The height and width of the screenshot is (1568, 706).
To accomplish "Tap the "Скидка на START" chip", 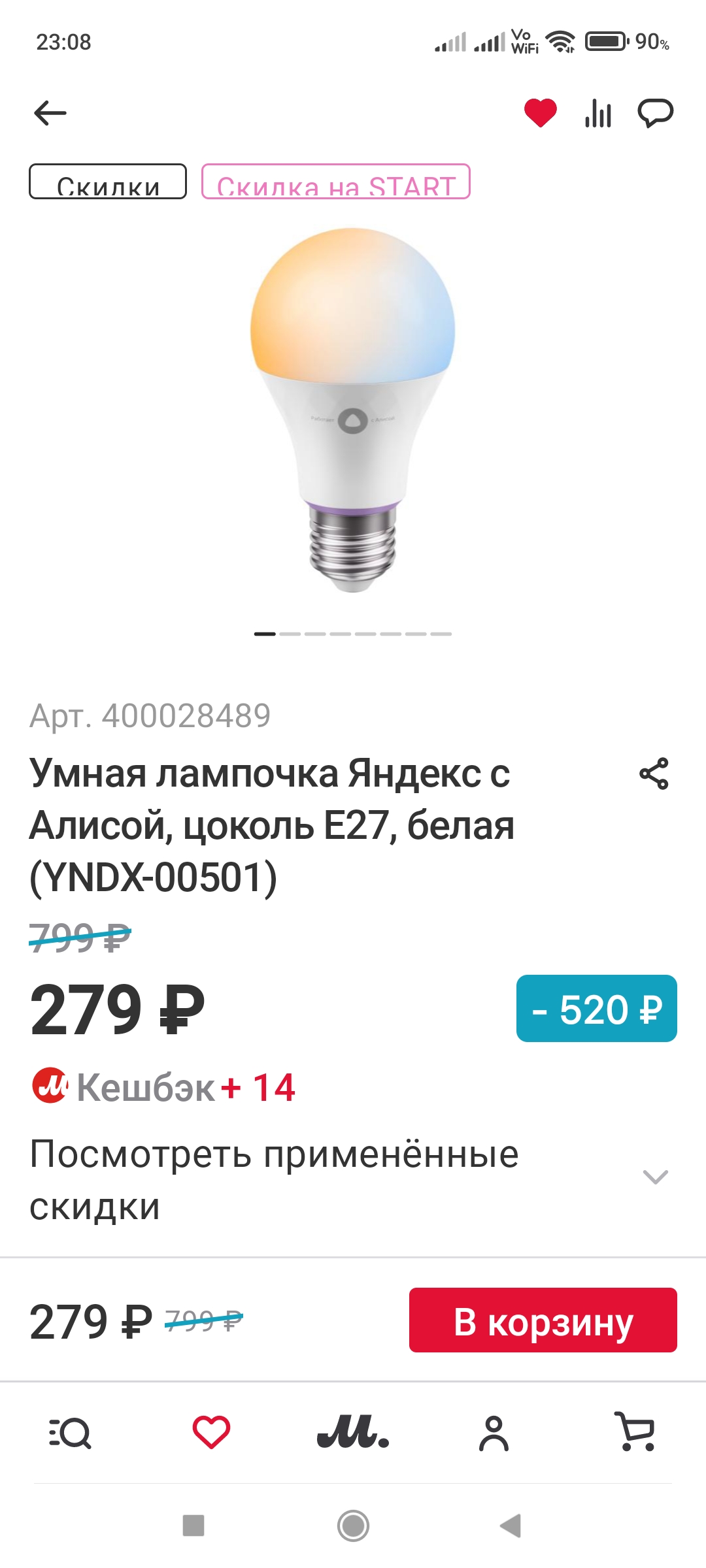I will click(335, 182).
